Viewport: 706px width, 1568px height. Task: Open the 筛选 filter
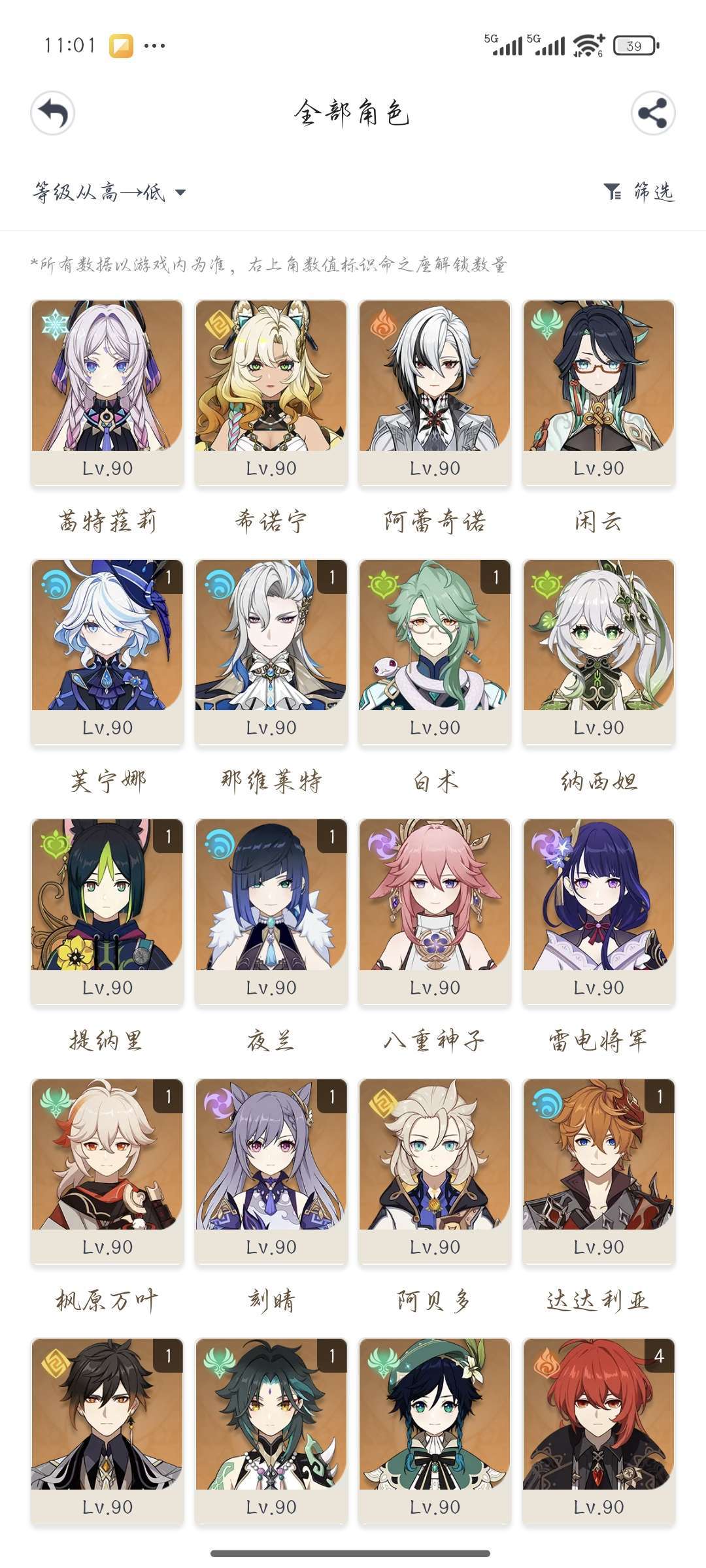(x=639, y=191)
